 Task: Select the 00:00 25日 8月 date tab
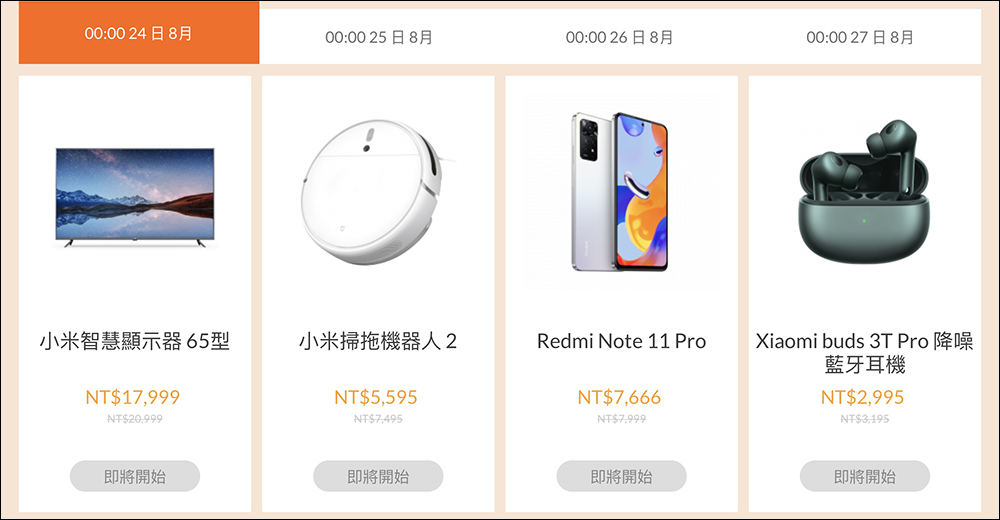[x=379, y=37]
